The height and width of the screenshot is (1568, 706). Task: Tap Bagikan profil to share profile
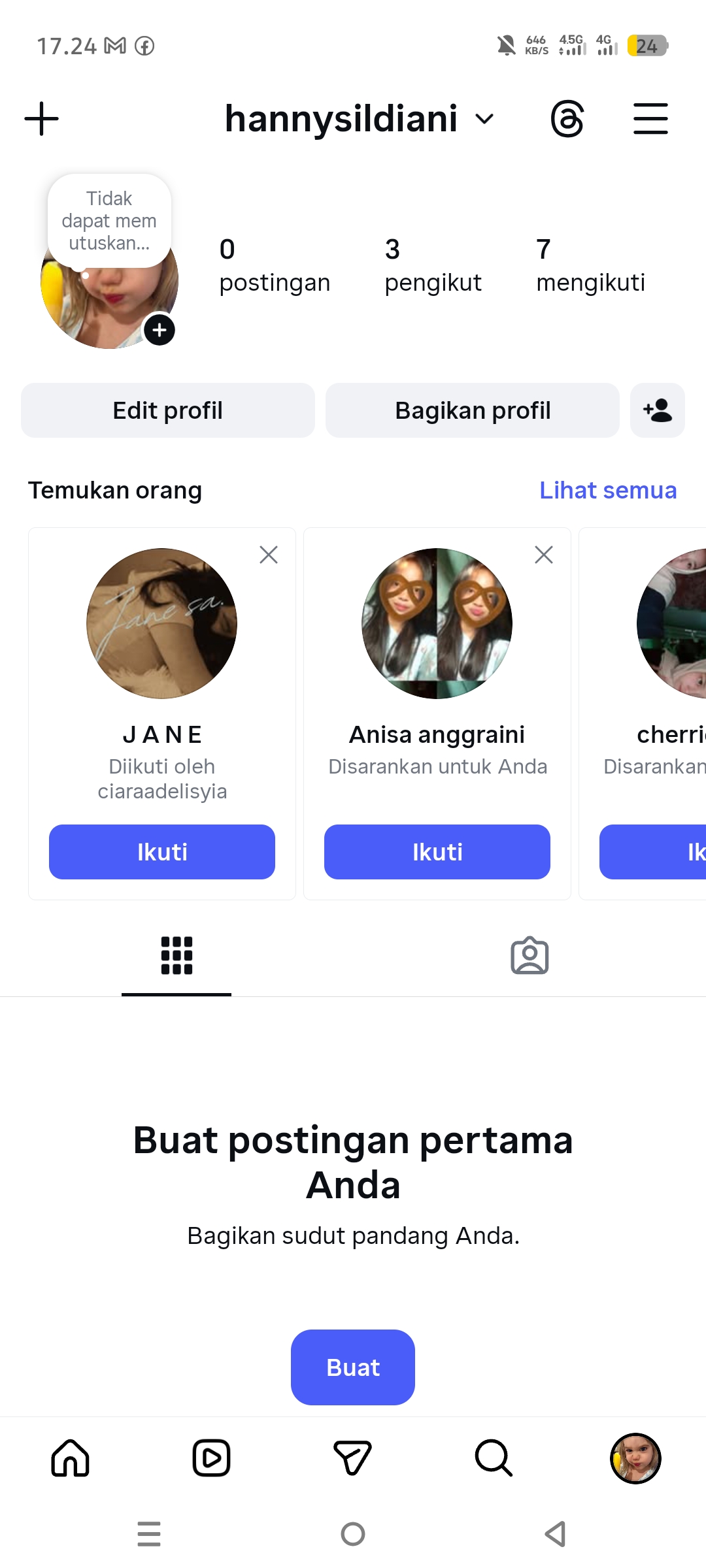point(473,410)
